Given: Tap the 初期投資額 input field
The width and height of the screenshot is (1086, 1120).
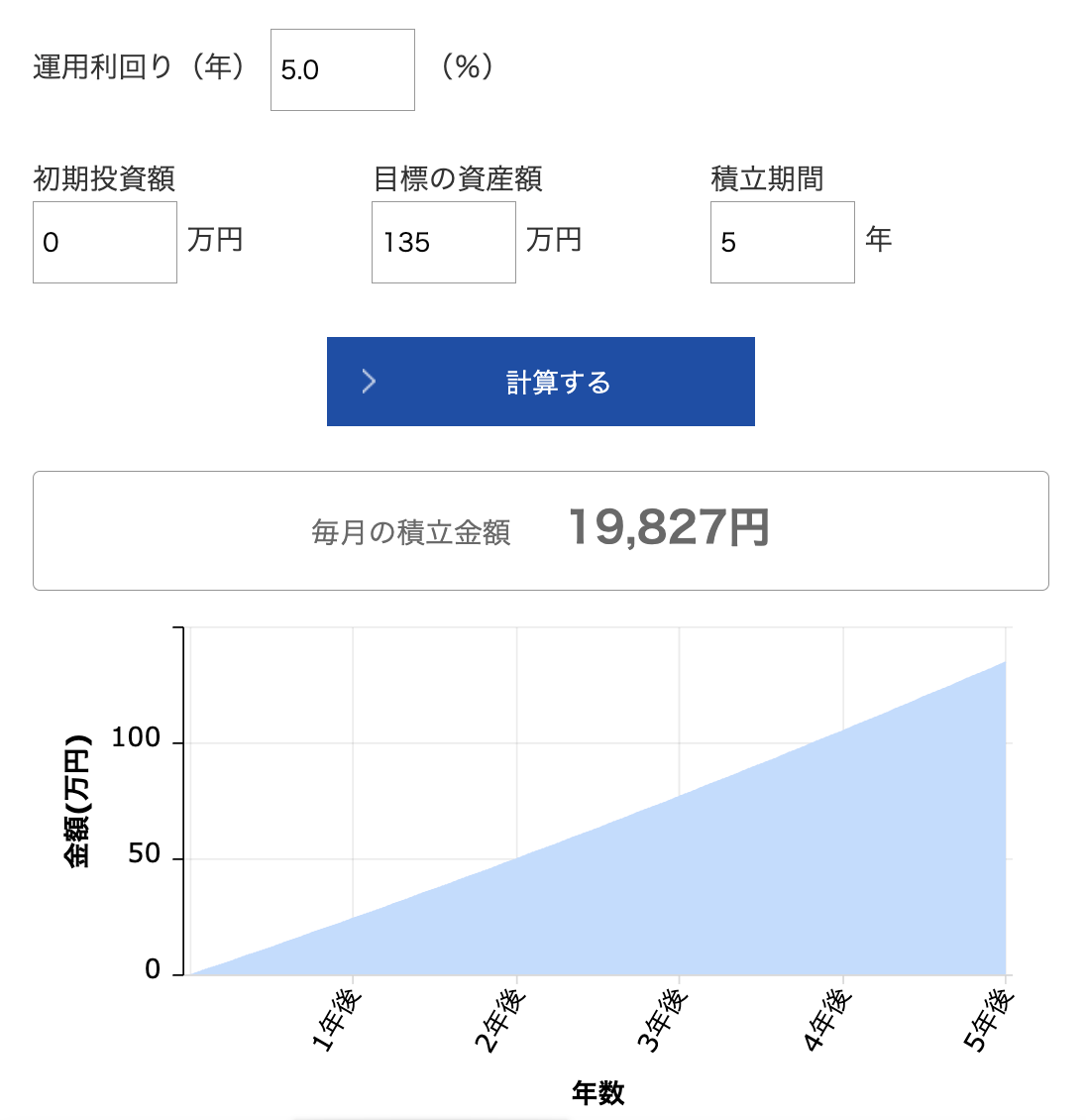Looking at the screenshot, I should 104,242.
